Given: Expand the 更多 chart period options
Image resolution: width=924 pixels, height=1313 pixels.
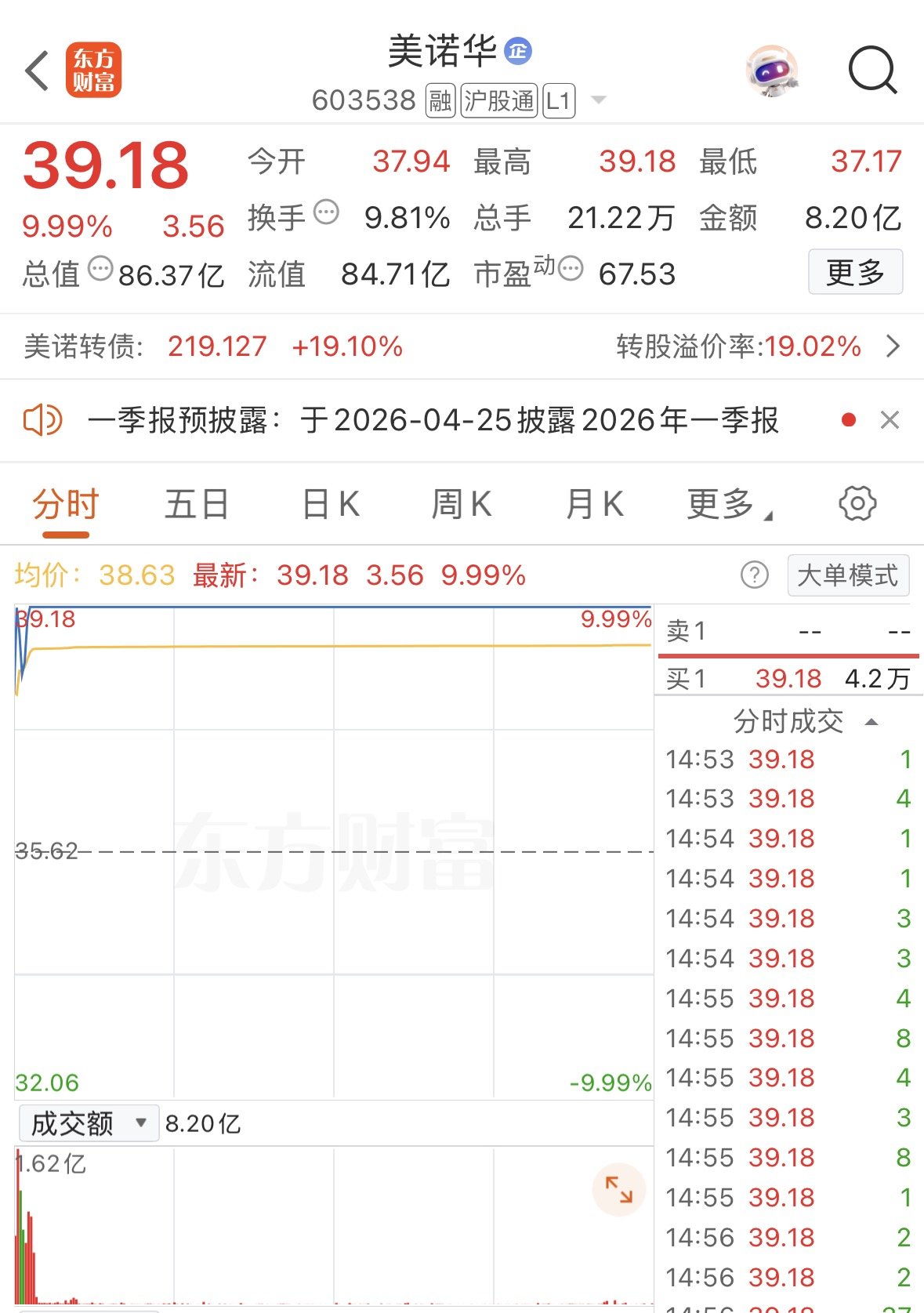Looking at the screenshot, I should (727, 504).
